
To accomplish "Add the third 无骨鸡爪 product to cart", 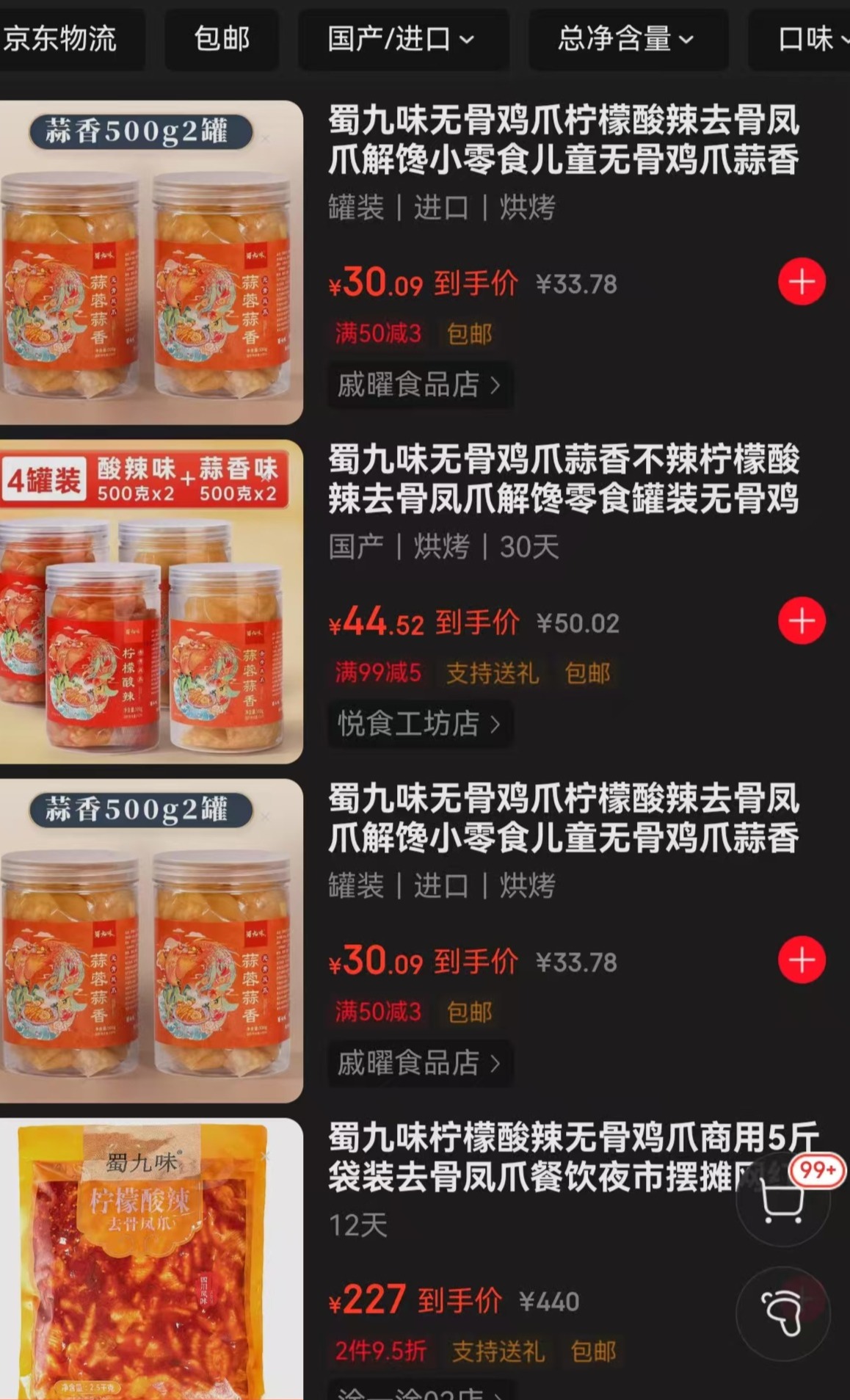I will [802, 958].
